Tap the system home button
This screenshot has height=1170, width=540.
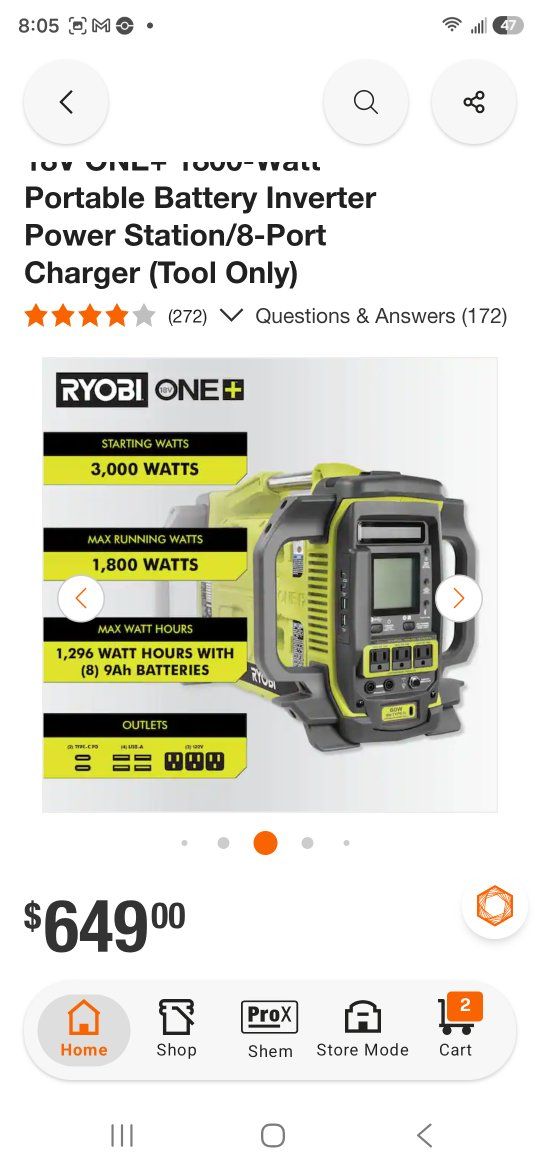coord(273,1135)
